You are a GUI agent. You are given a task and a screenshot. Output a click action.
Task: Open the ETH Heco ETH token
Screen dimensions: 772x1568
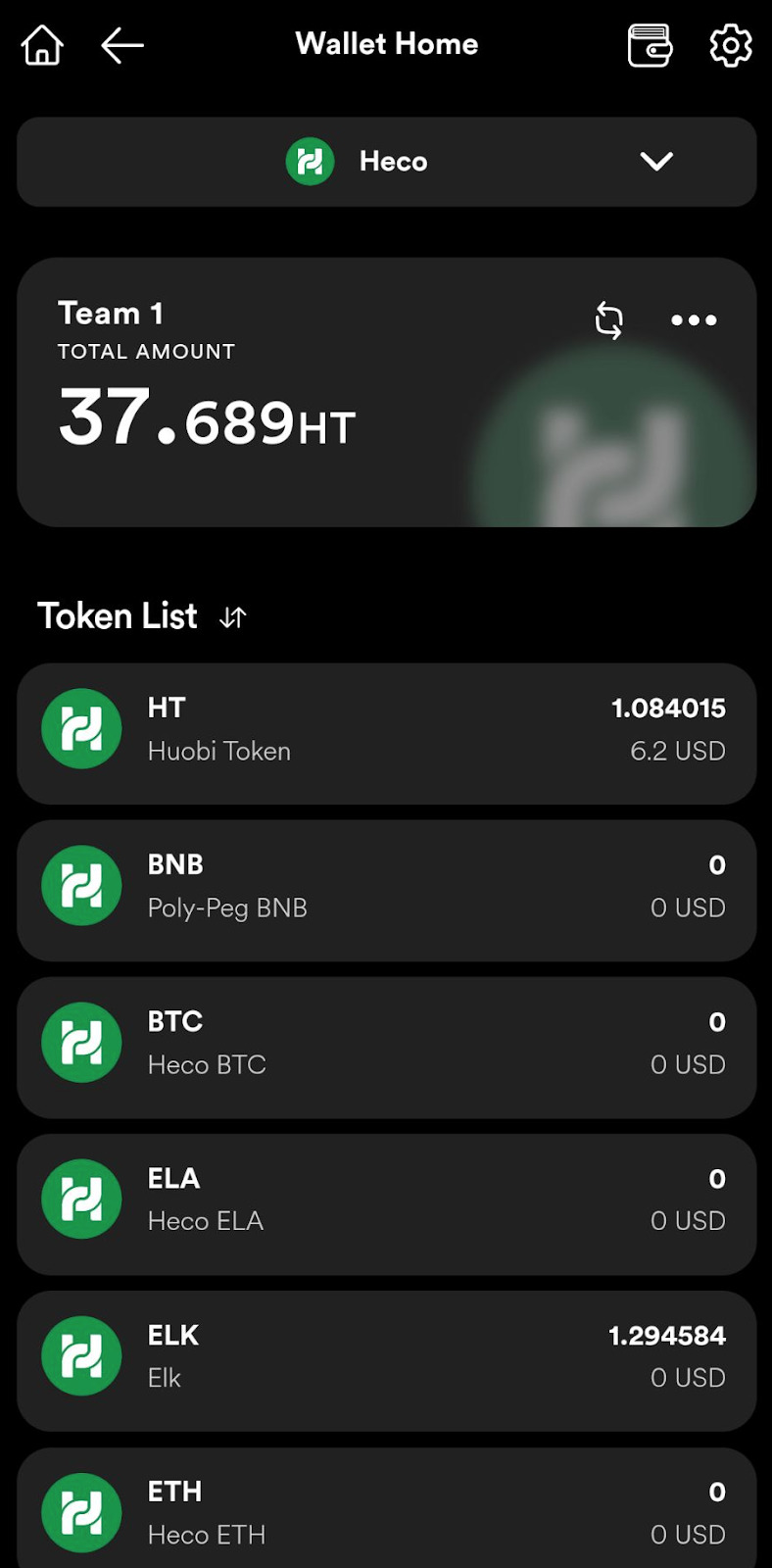click(386, 1511)
